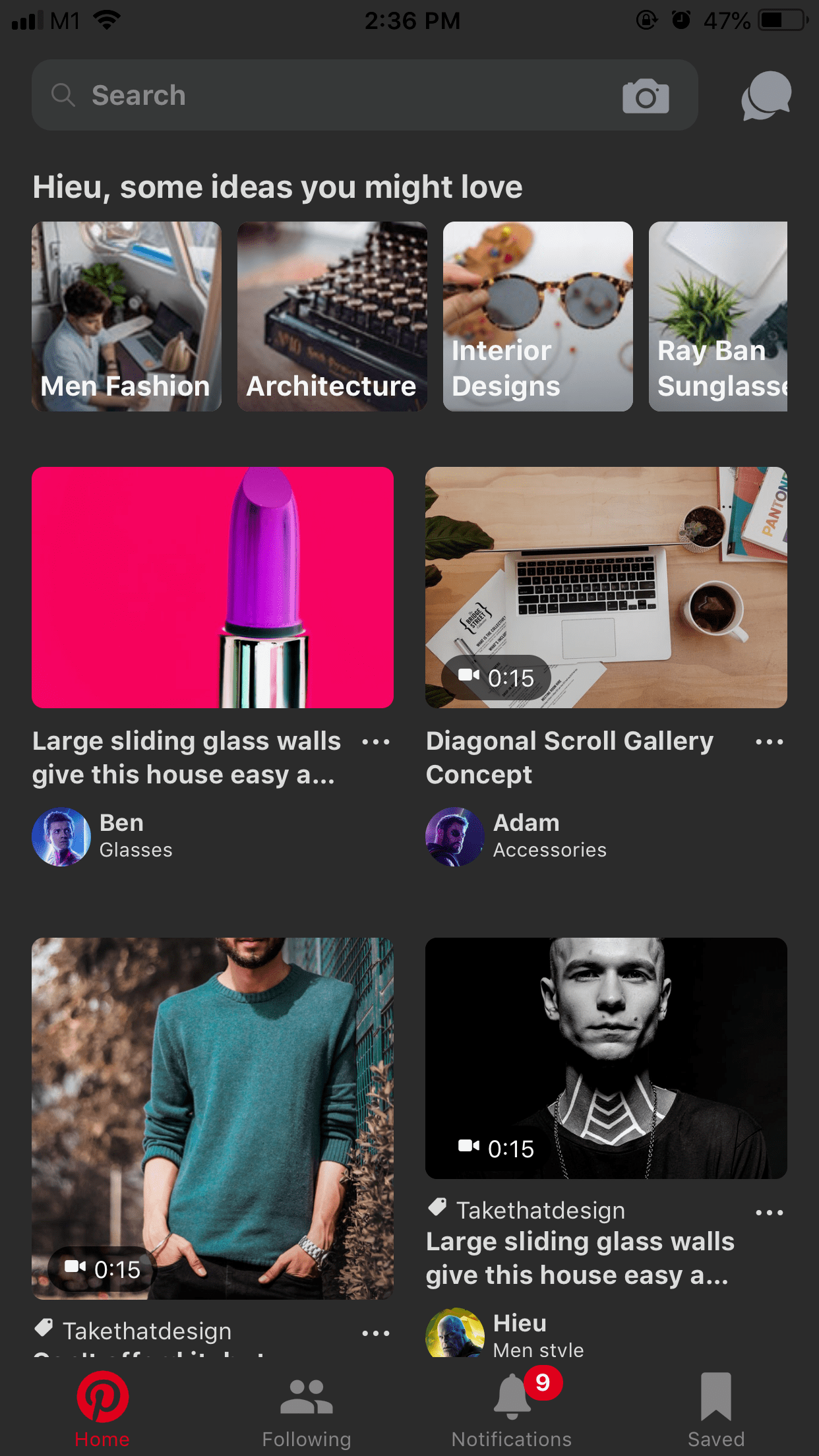Tap the Search input field
Image resolution: width=819 pixels, height=1456 pixels.
[264, 95]
